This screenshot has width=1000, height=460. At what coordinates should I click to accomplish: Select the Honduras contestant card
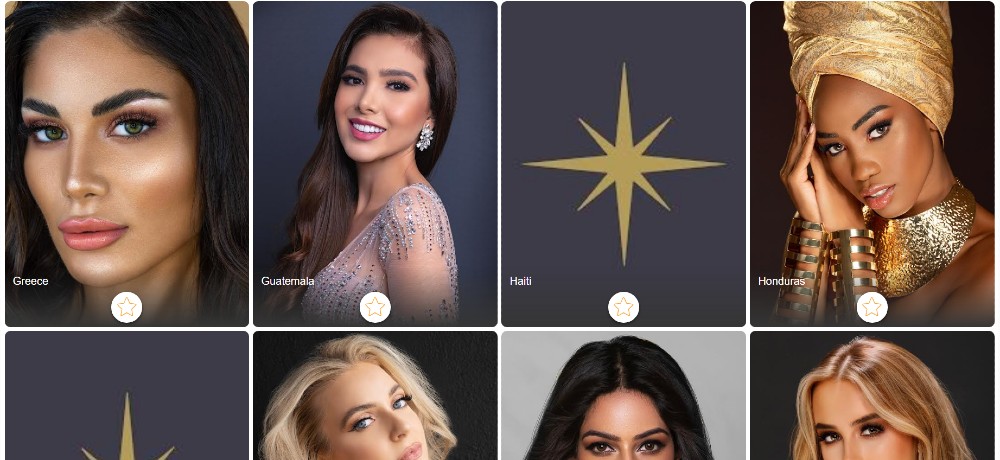tap(872, 150)
